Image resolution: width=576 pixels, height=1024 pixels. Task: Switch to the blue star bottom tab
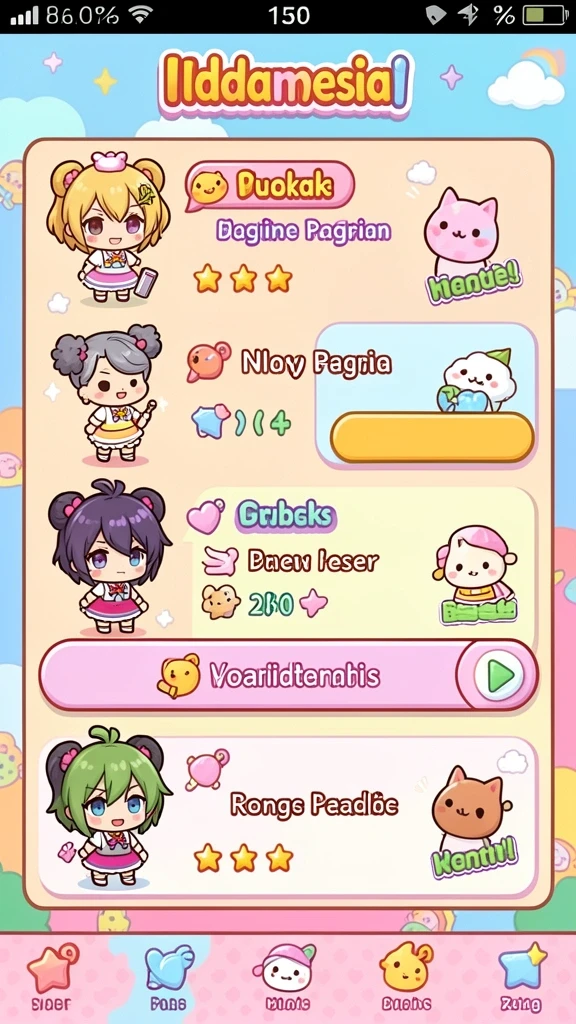[x=522, y=978]
